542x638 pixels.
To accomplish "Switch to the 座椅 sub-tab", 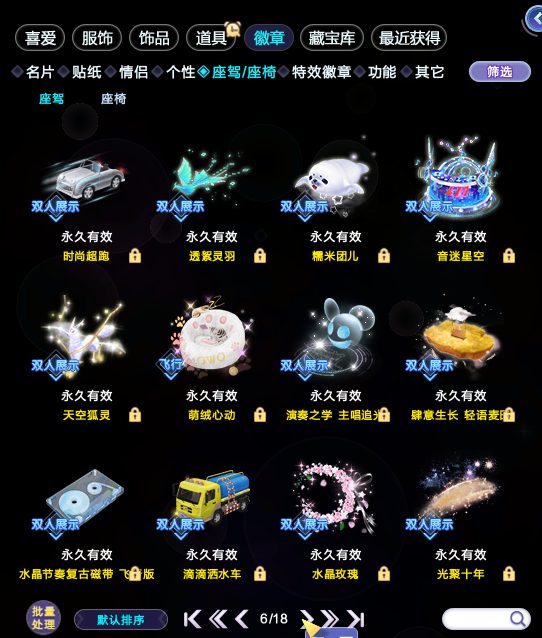I will coord(114,98).
